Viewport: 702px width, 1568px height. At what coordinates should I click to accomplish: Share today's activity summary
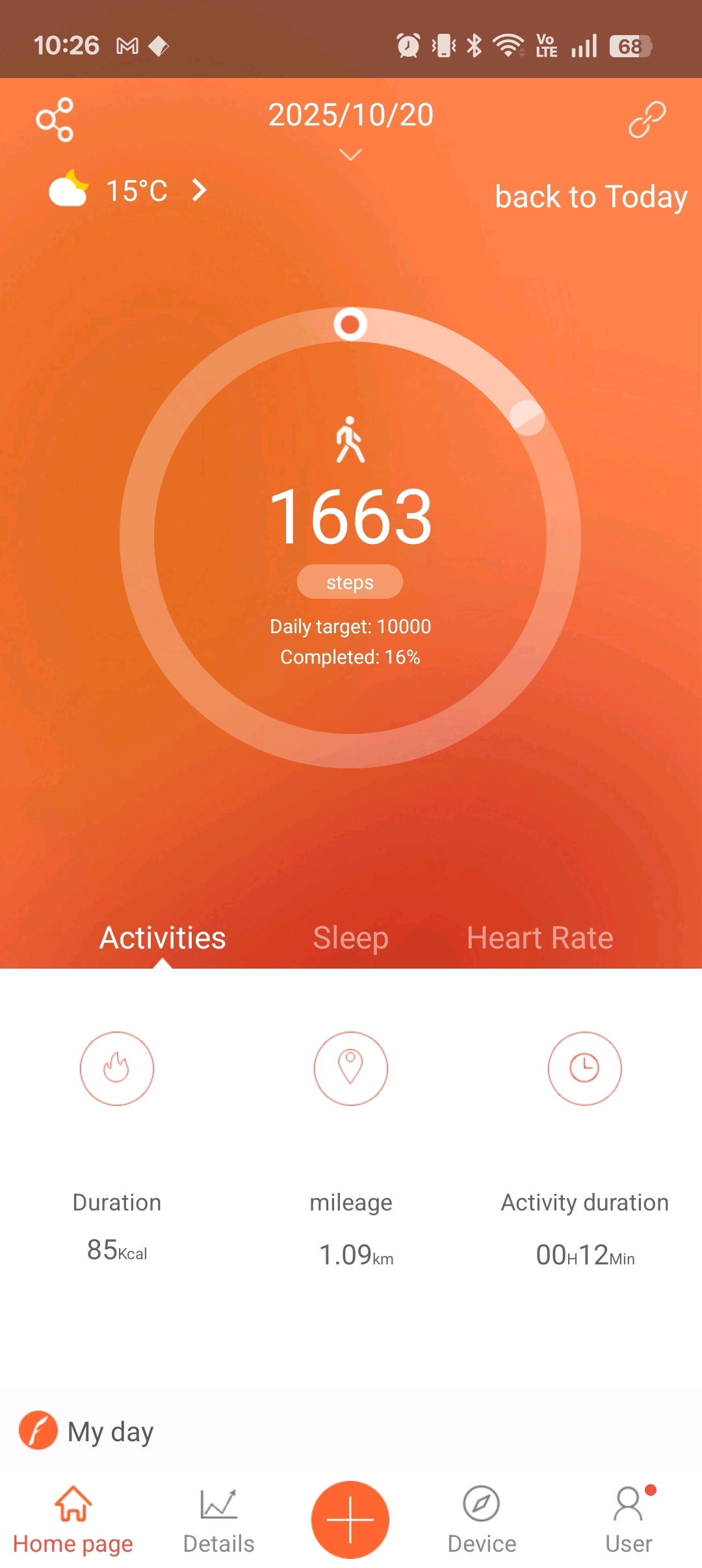click(55, 120)
